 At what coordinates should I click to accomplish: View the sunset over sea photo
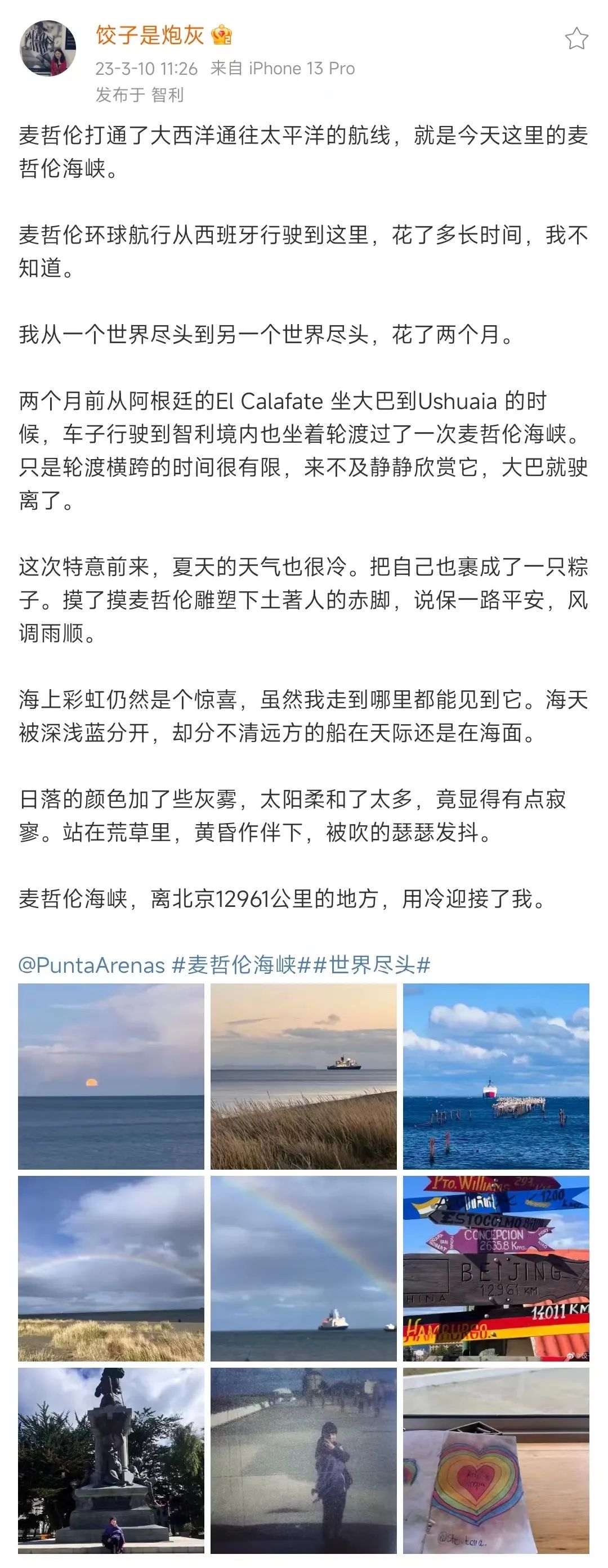pos(111,1077)
